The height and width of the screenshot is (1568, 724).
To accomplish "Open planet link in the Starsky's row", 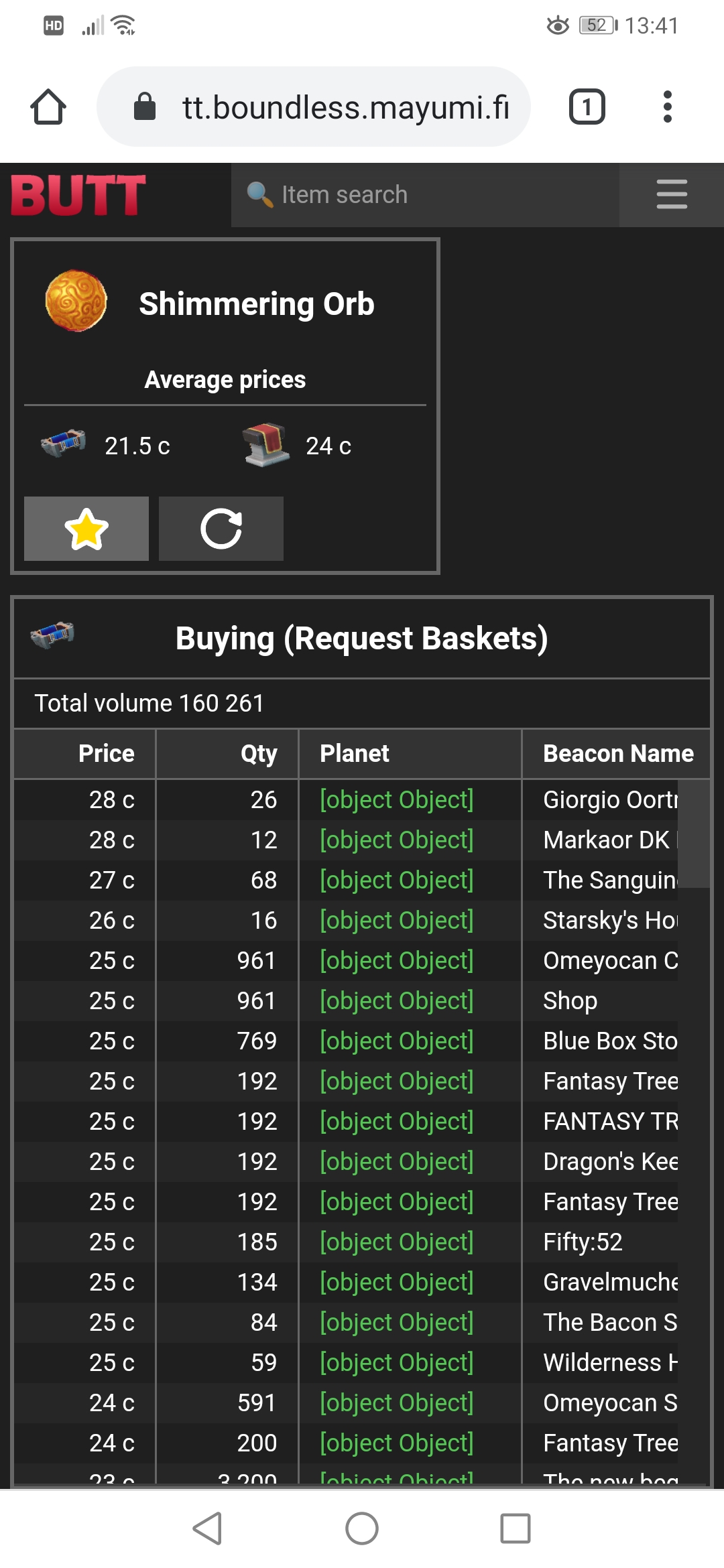I will pos(397,920).
